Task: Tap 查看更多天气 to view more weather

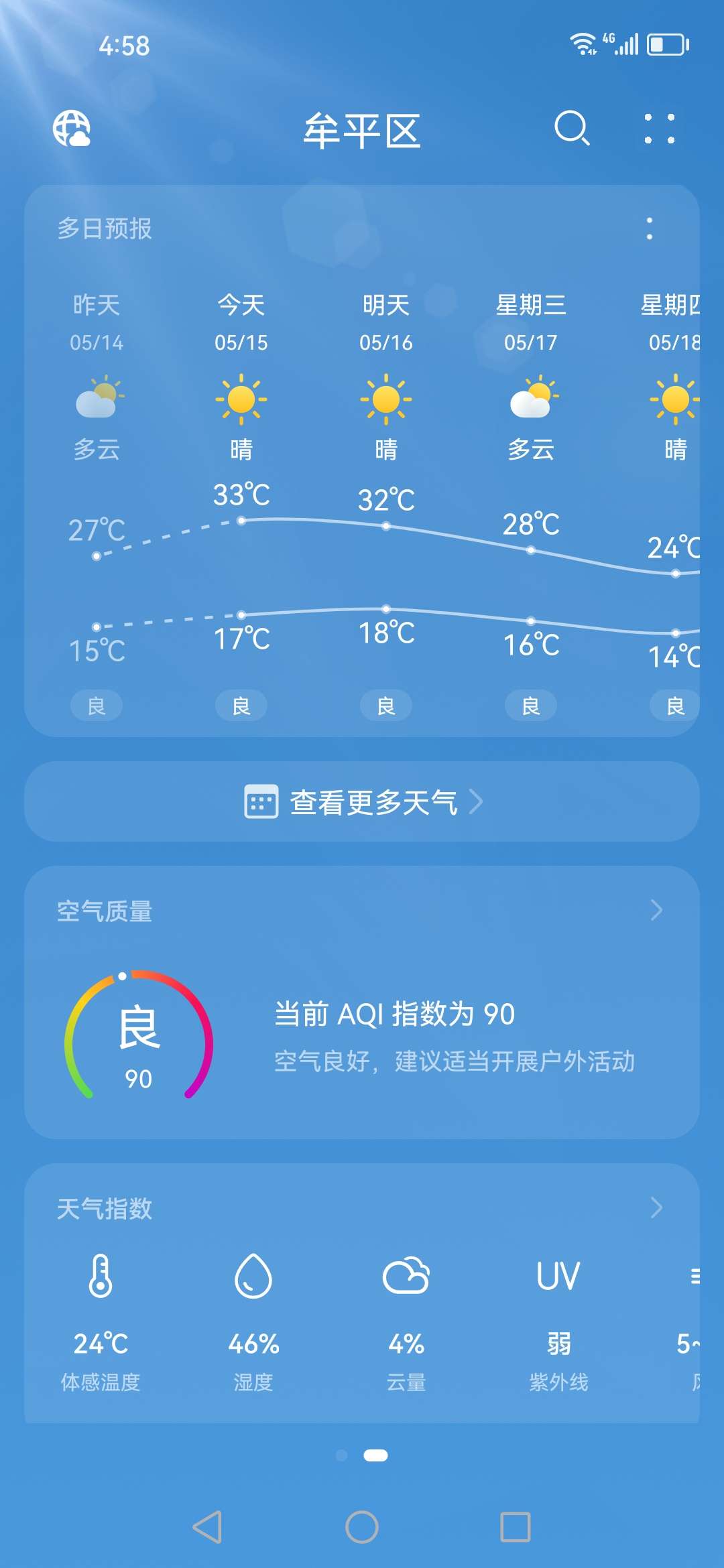Action: 362,801
